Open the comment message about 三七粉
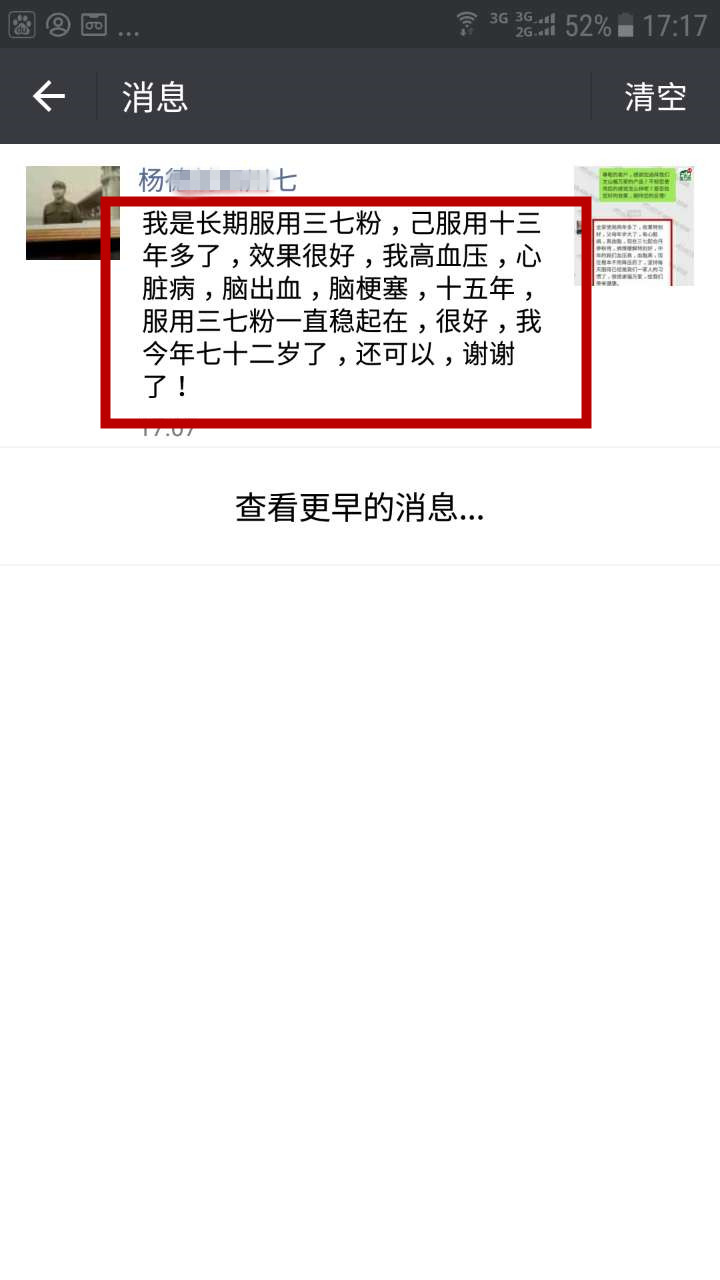This screenshot has width=720, height=1280. (343, 304)
